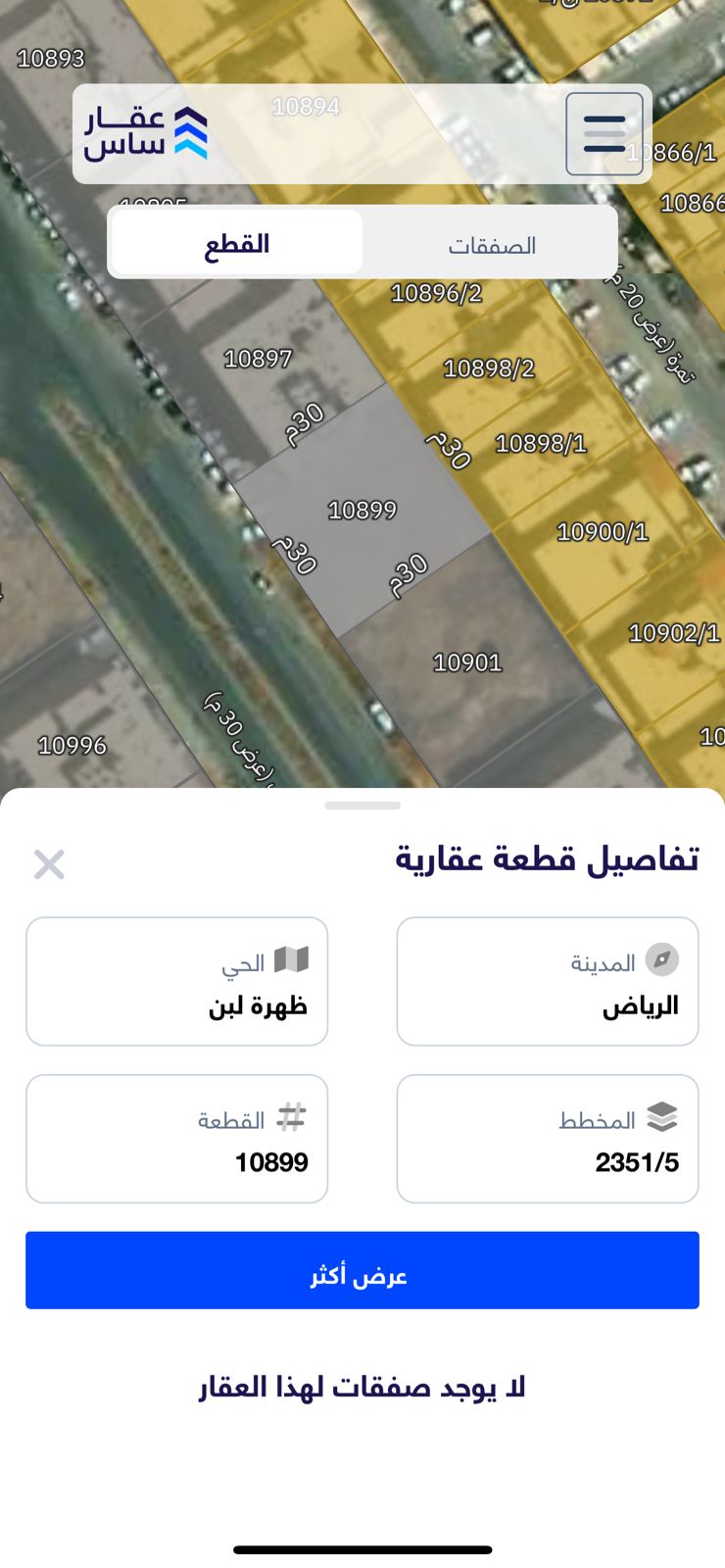725x1568 pixels.
Task: Tap the عرض أكثر button
Action: tap(362, 1270)
